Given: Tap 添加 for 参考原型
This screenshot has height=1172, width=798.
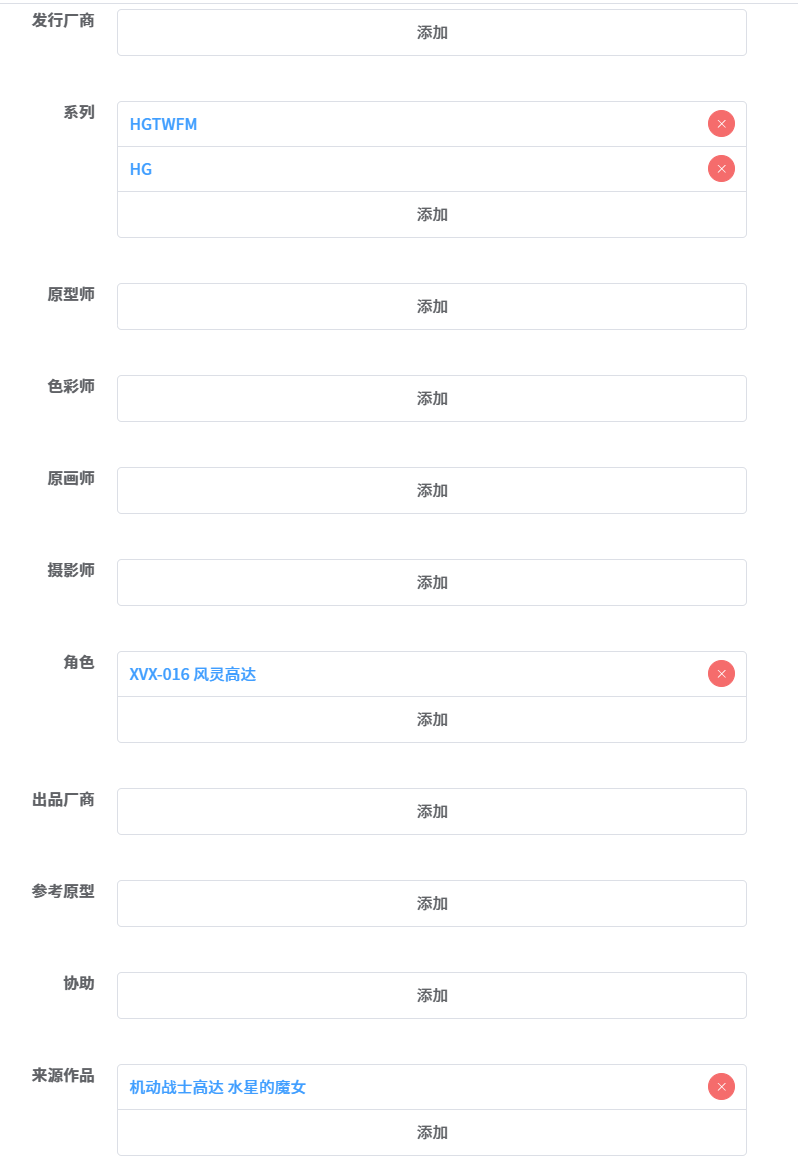Looking at the screenshot, I should click(x=432, y=904).
